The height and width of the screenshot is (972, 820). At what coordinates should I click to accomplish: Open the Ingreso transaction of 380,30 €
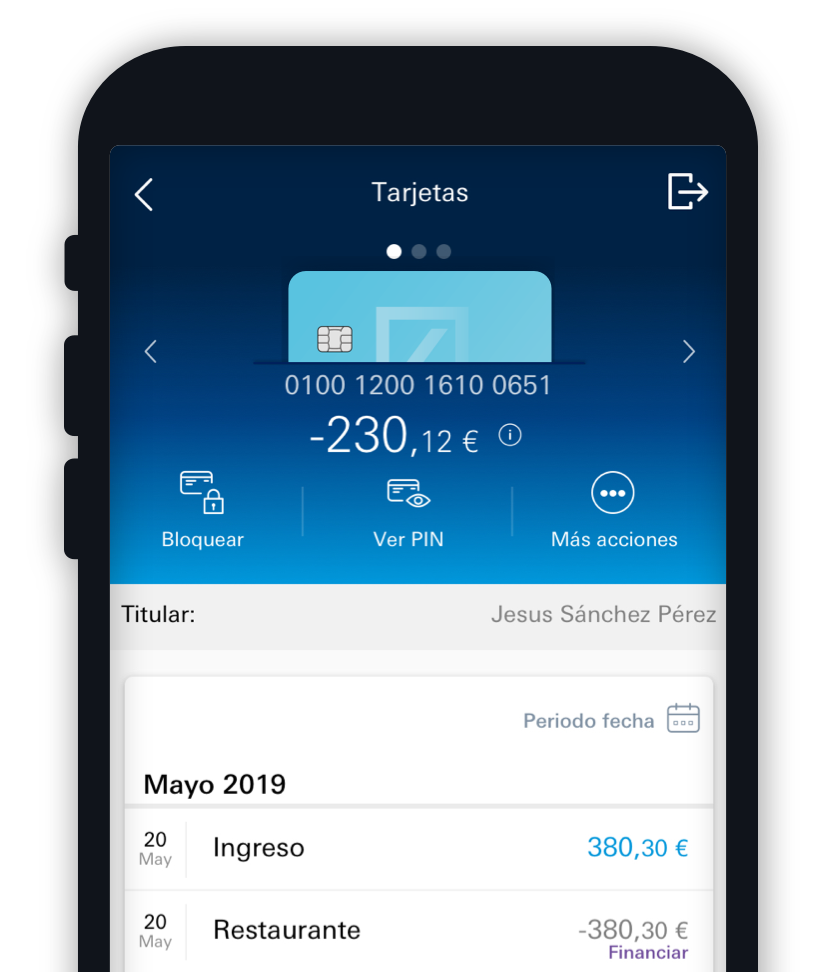[418, 848]
